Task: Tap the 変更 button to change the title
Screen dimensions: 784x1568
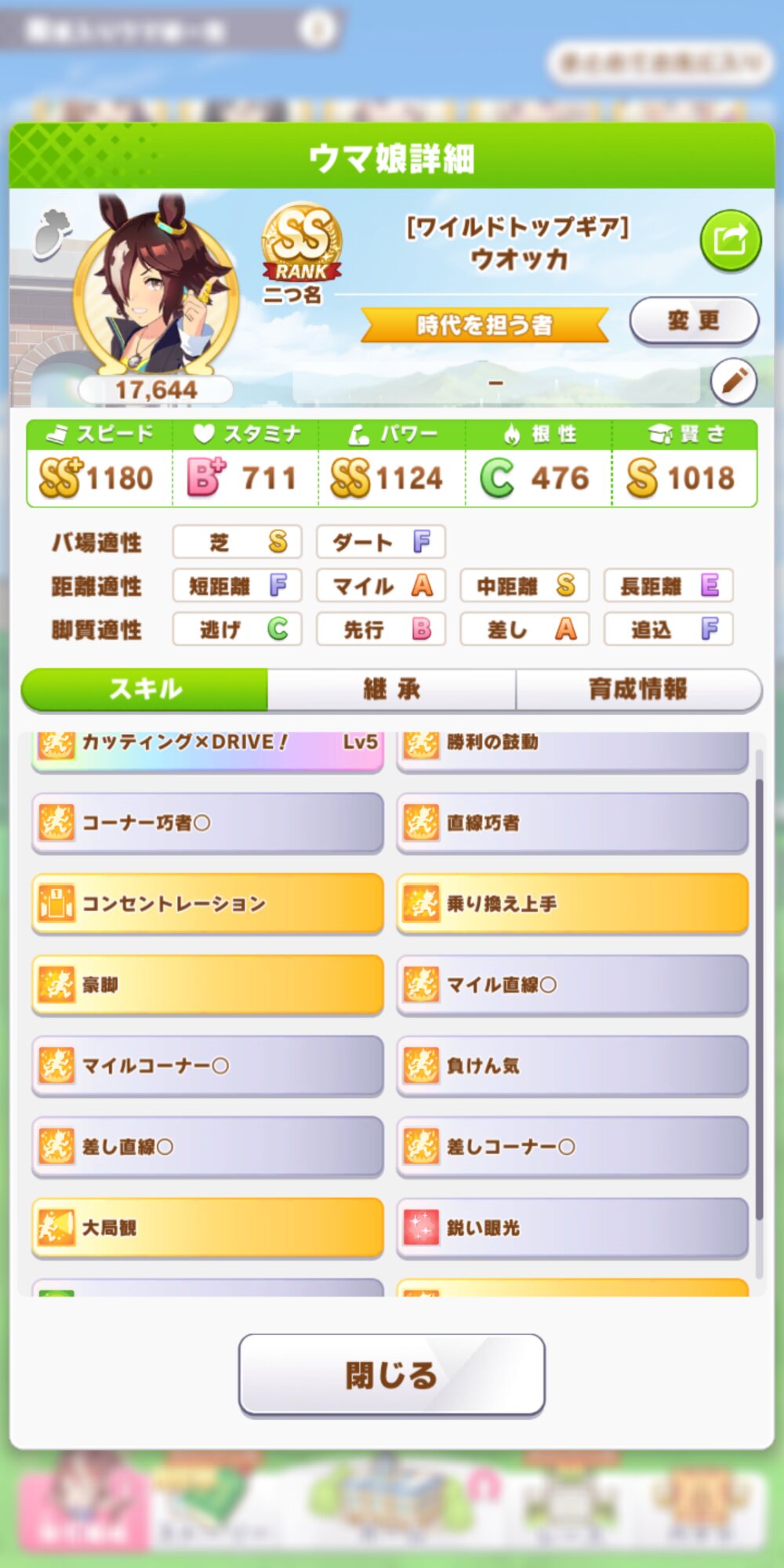Action: coord(694,321)
